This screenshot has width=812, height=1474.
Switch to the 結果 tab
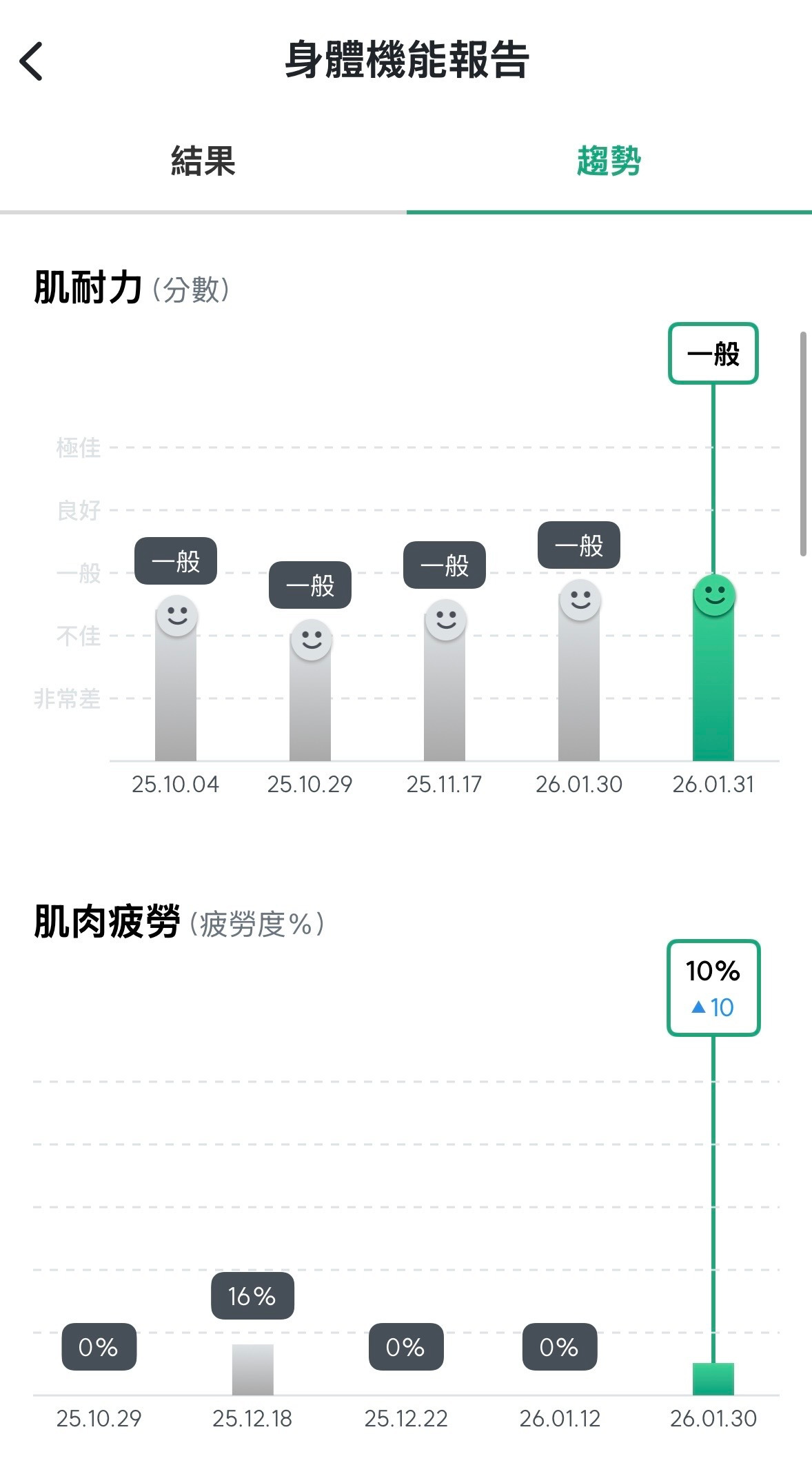pyautogui.click(x=203, y=161)
